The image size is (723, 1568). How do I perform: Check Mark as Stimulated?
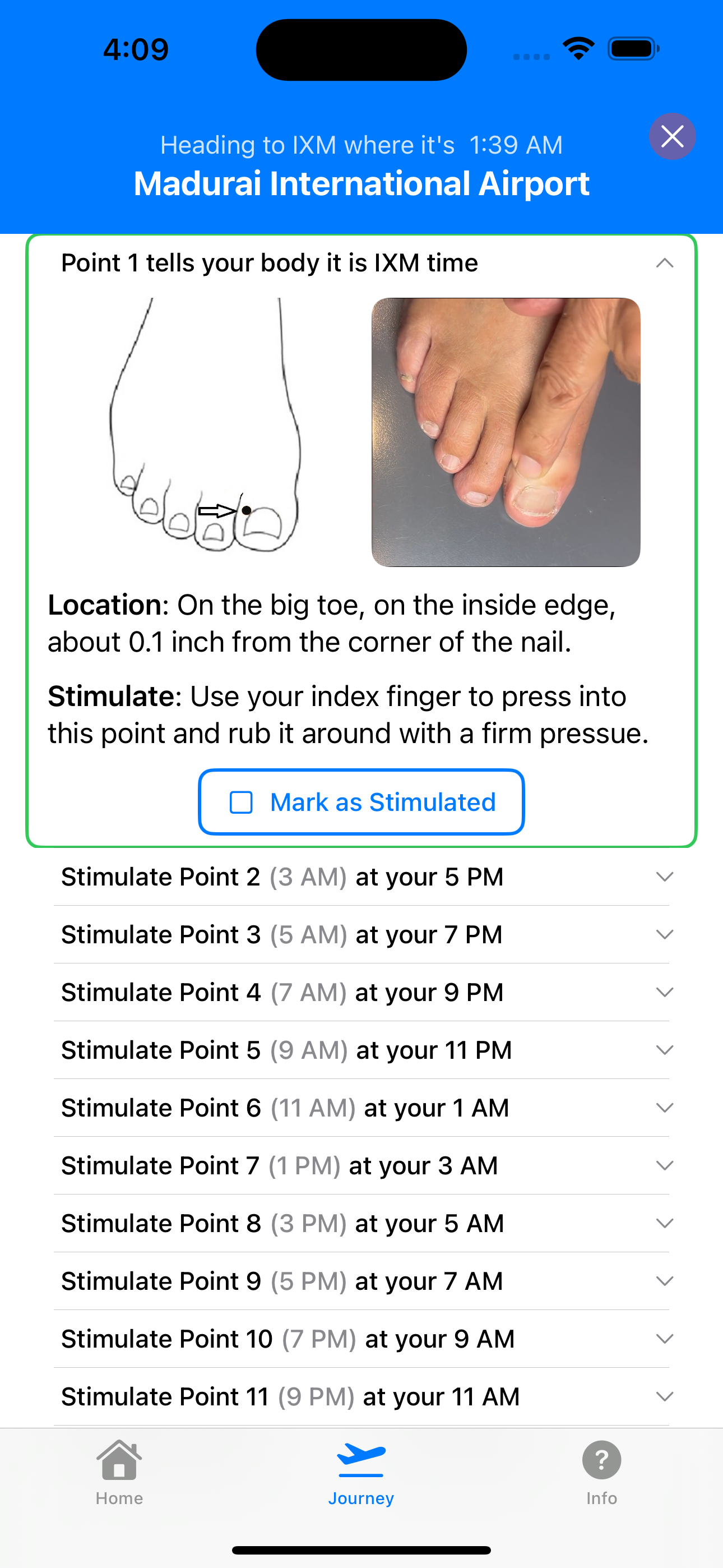(361, 801)
